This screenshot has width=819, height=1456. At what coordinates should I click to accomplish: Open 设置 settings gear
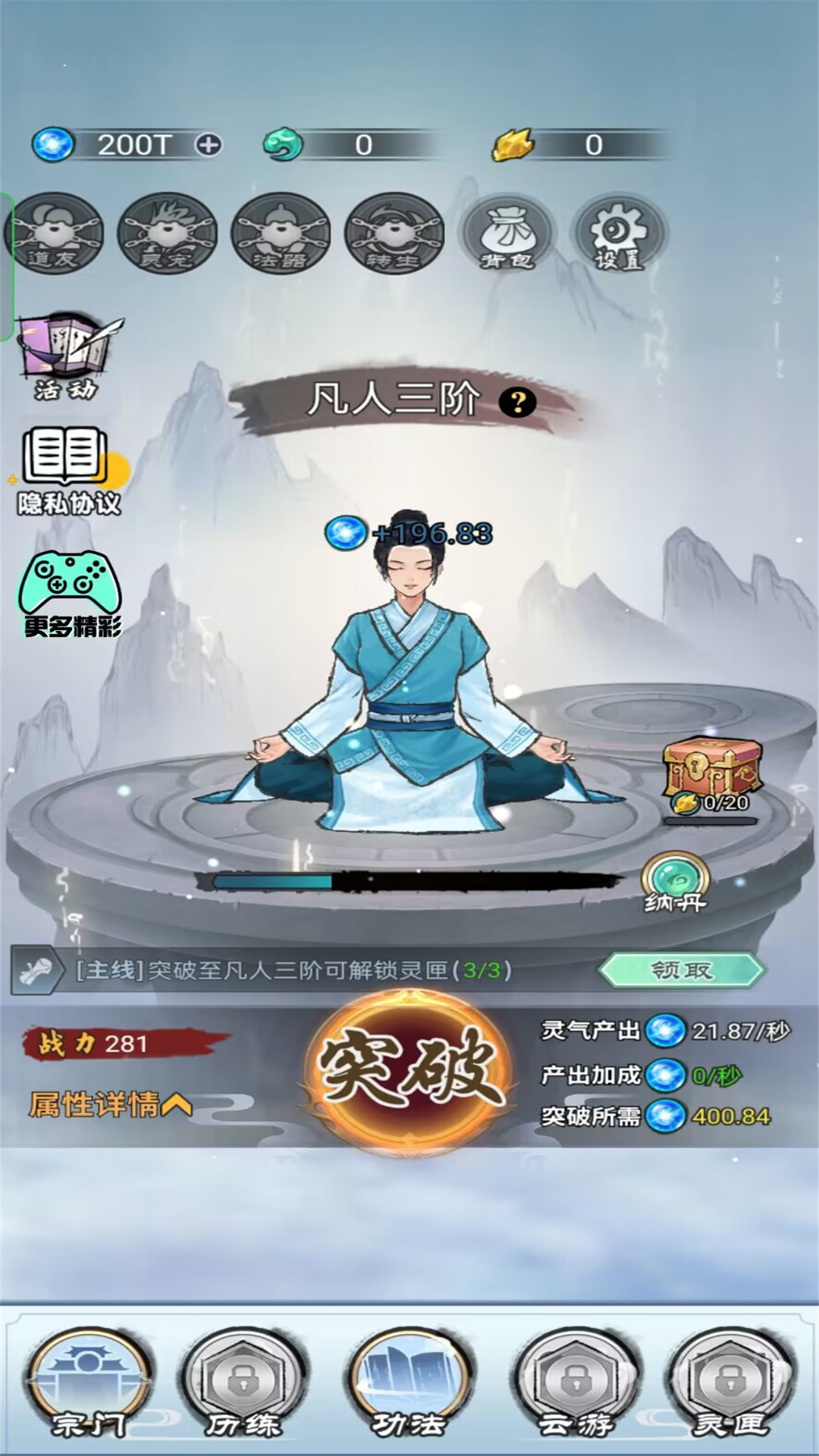pos(620,233)
